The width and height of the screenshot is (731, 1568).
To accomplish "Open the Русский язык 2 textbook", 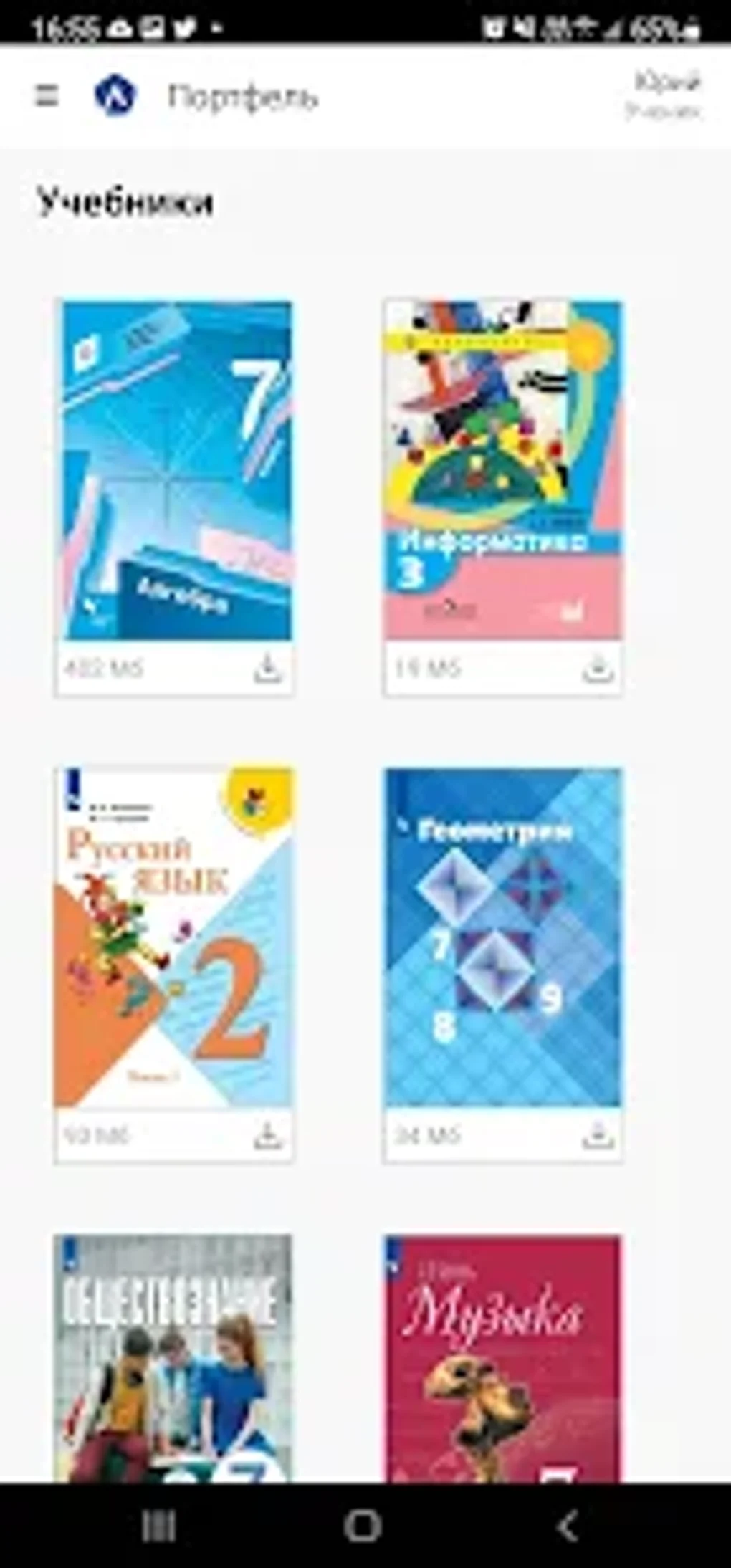I will point(173,937).
